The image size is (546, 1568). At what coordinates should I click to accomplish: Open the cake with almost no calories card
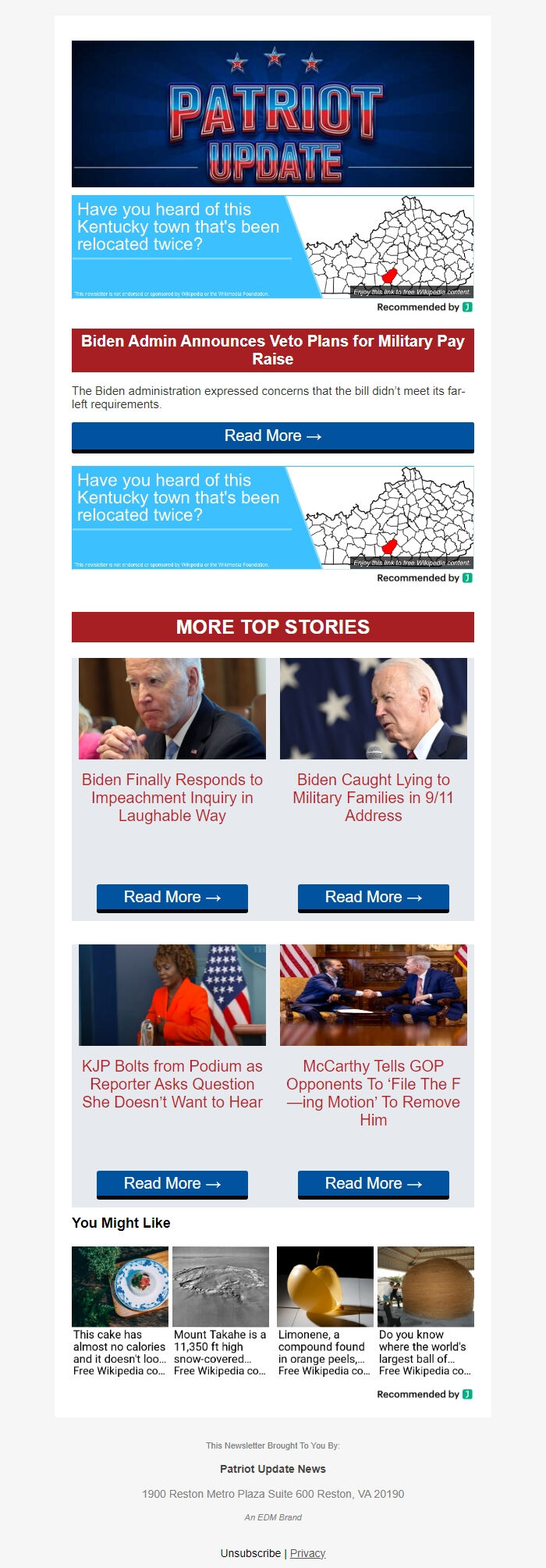click(120, 1311)
